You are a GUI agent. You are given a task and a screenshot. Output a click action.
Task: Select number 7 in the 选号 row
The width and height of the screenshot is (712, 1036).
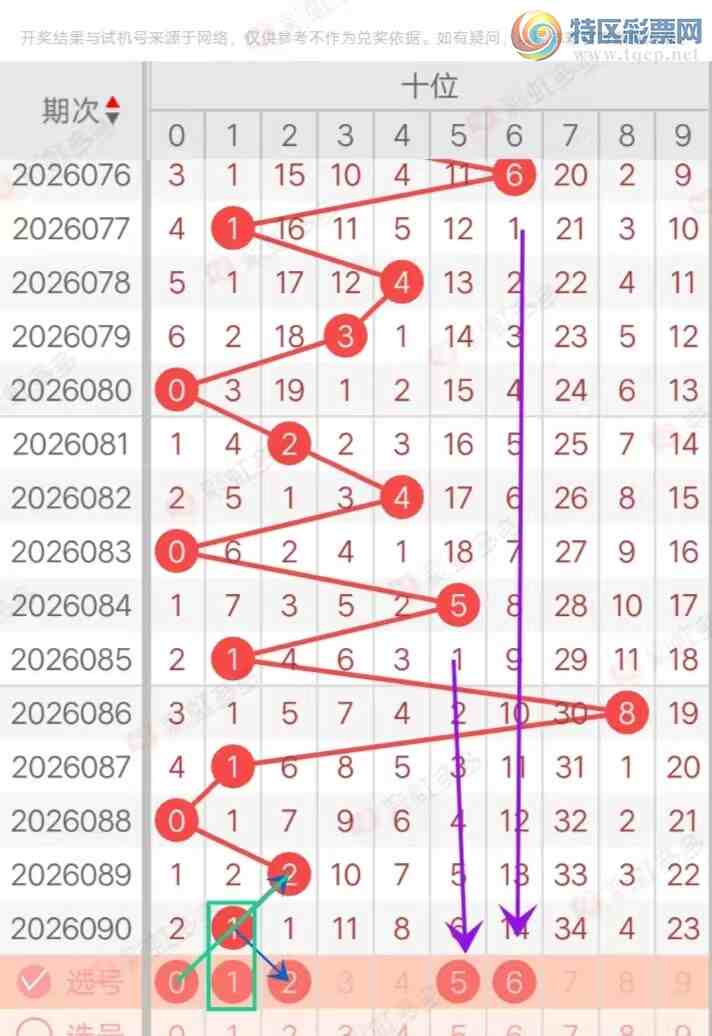(x=570, y=984)
